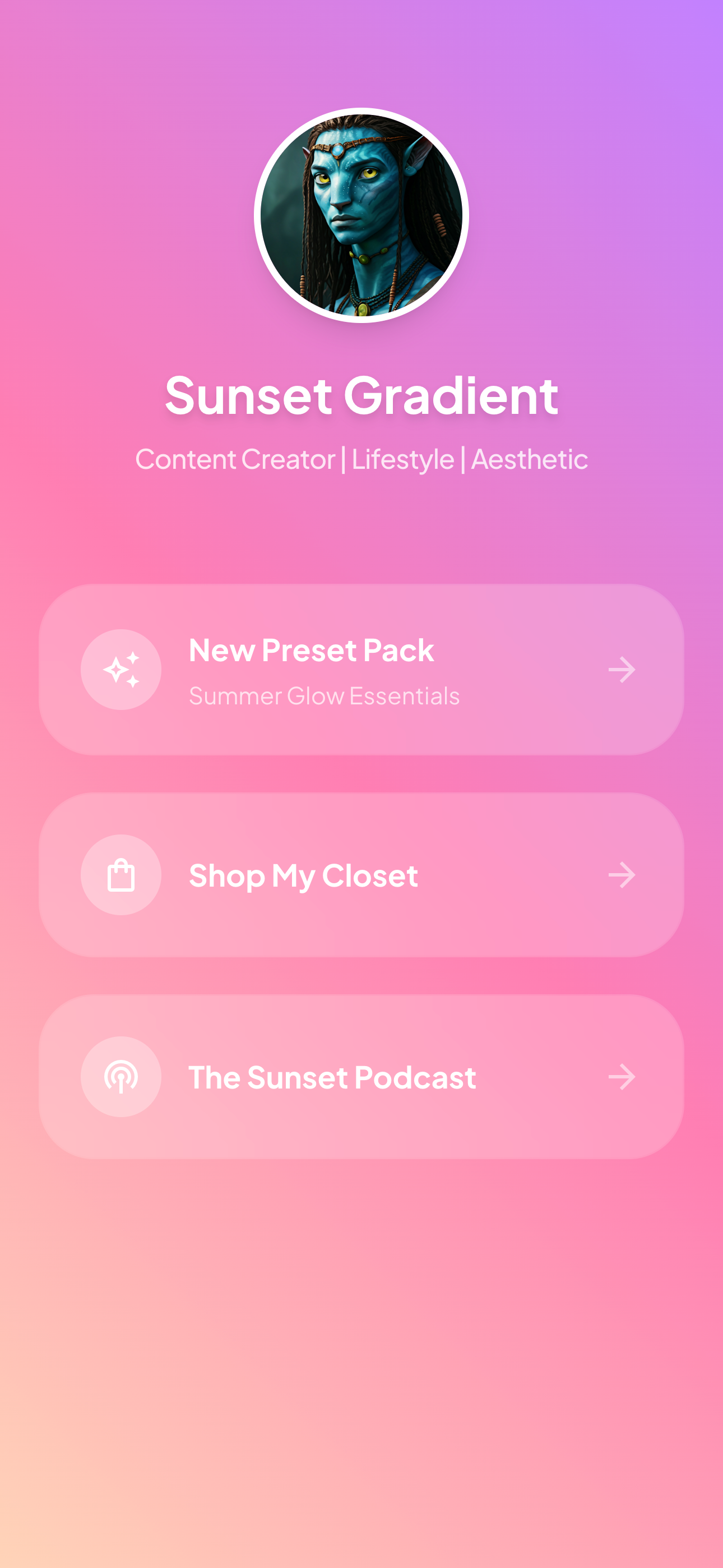Click the Shop My Closet card
The height and width of the screenshot is (1568, 723).
tap(361, 875)
